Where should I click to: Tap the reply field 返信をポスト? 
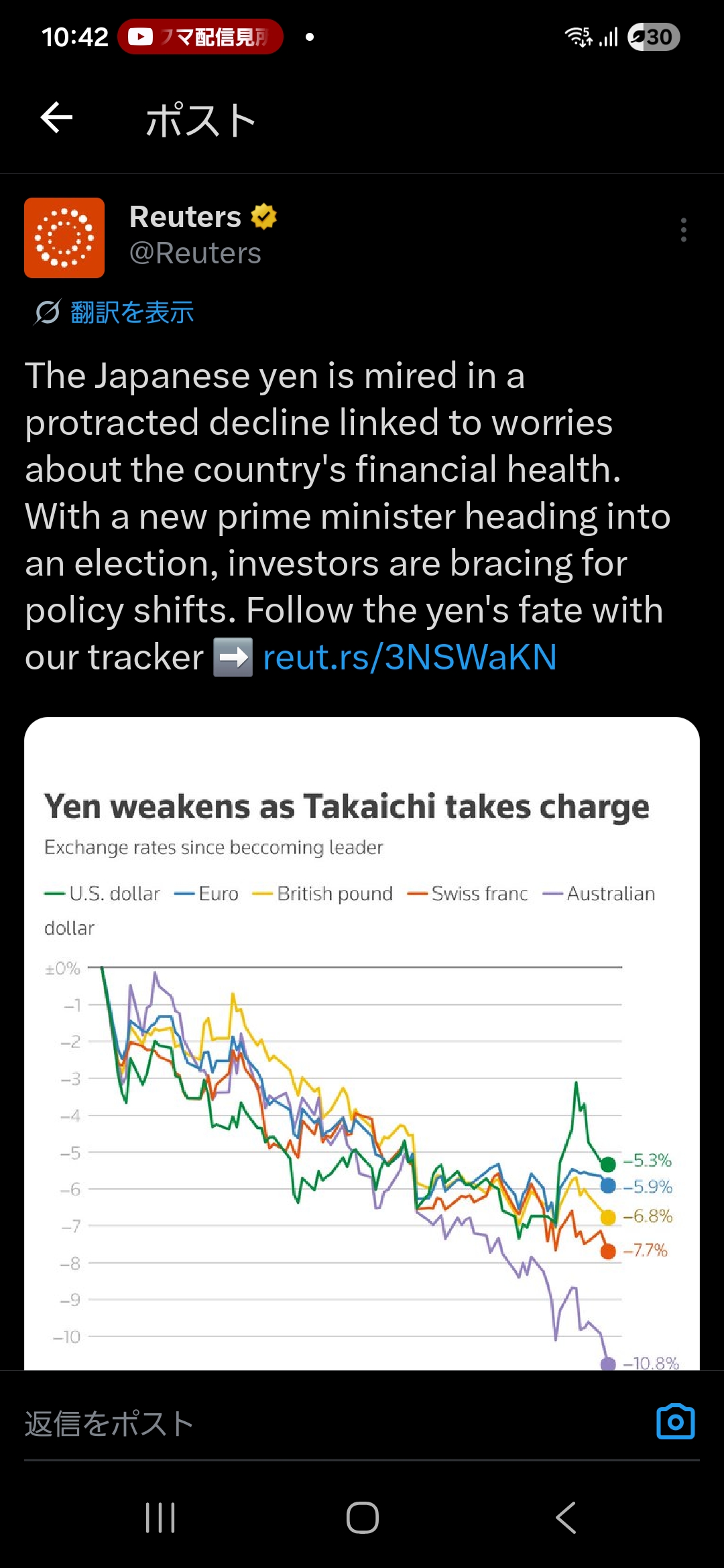[x=268, y=1423]
